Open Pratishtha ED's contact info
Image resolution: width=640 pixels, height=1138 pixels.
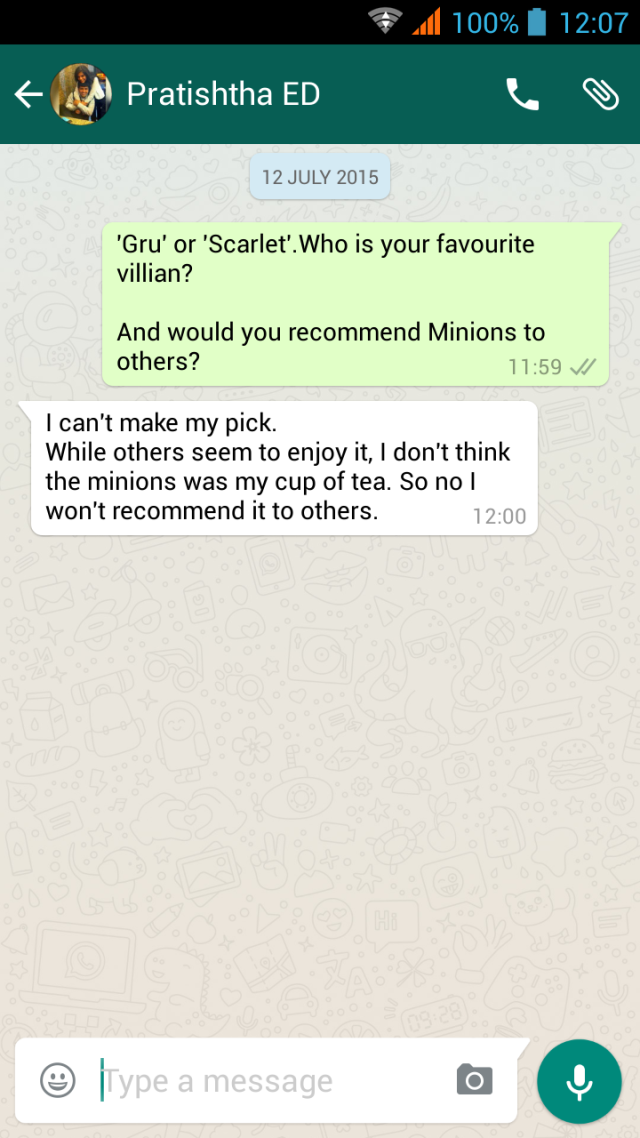coord(223,95)
